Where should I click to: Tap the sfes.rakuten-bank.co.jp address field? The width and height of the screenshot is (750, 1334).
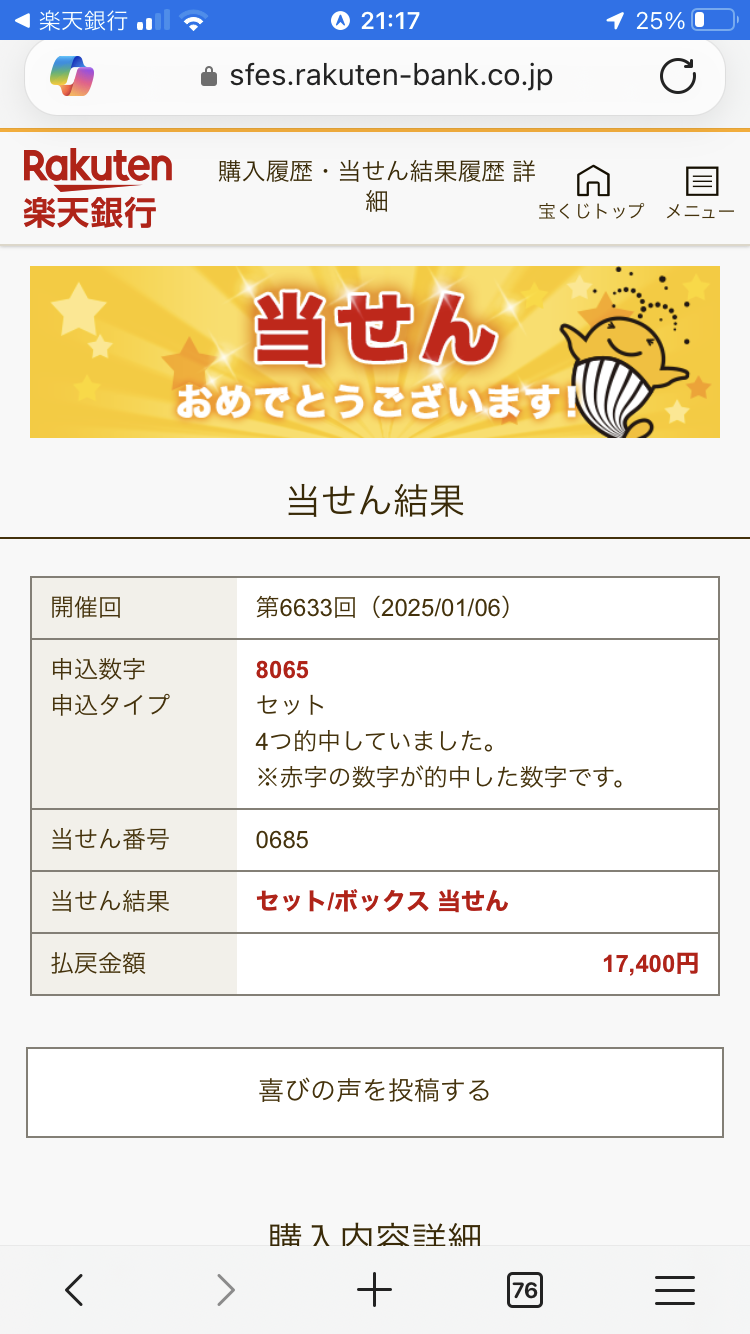(x=377, y=76)
